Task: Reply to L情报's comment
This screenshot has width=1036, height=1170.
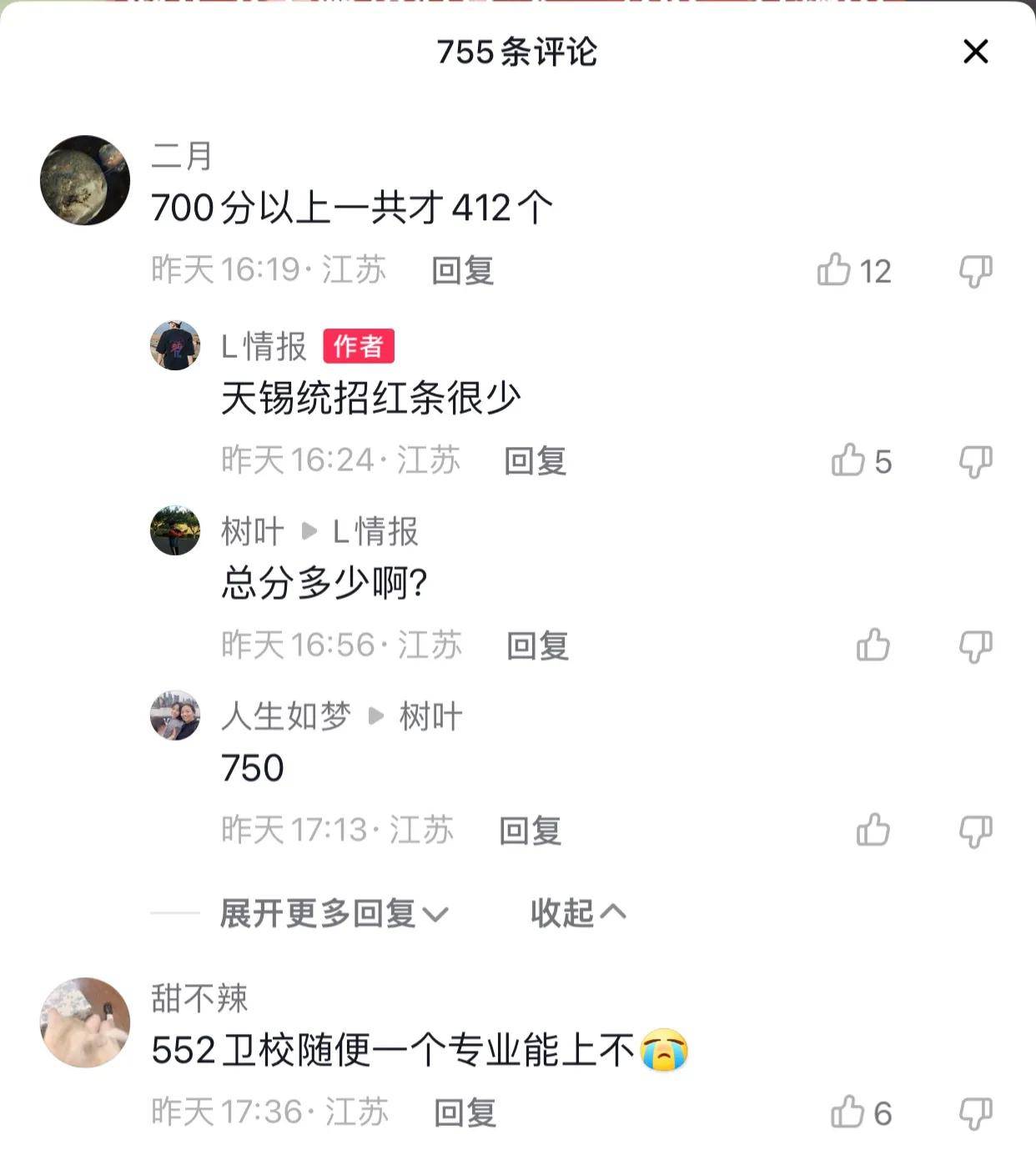Action: coord(536,460)
